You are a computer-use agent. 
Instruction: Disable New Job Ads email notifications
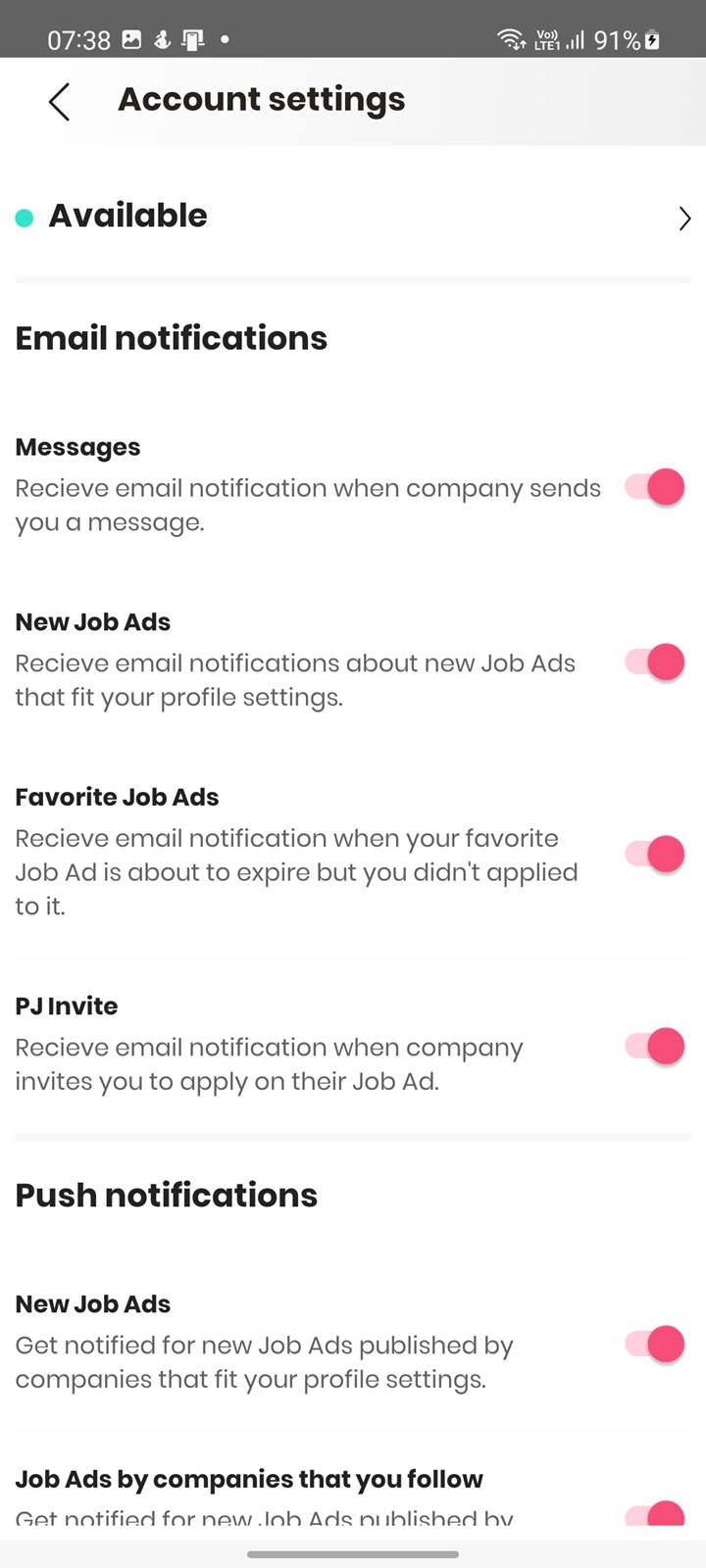655,662
